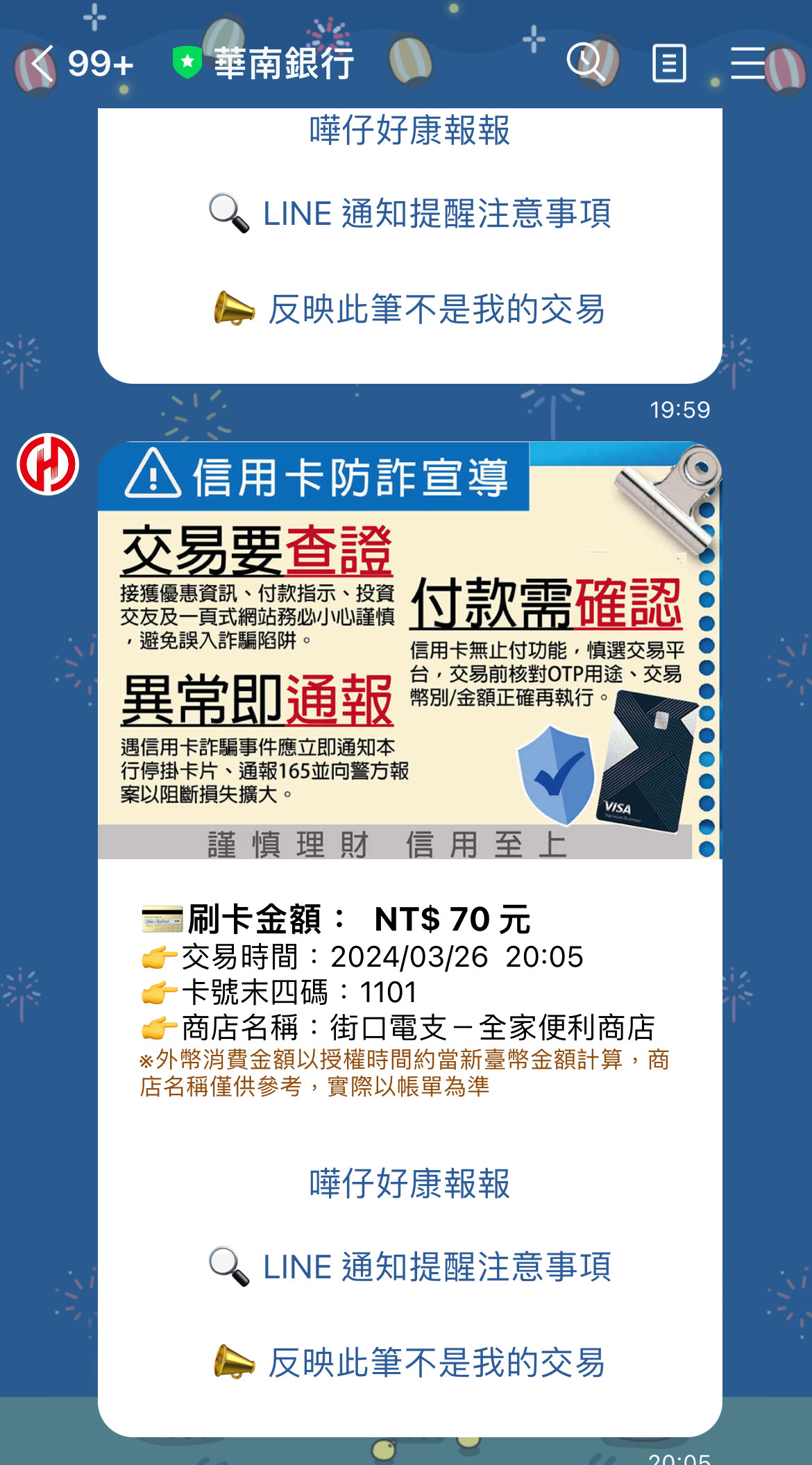Go back to the chat list
The height and width of the screenshot is (1465, 812).
click(x=43, y=64)
